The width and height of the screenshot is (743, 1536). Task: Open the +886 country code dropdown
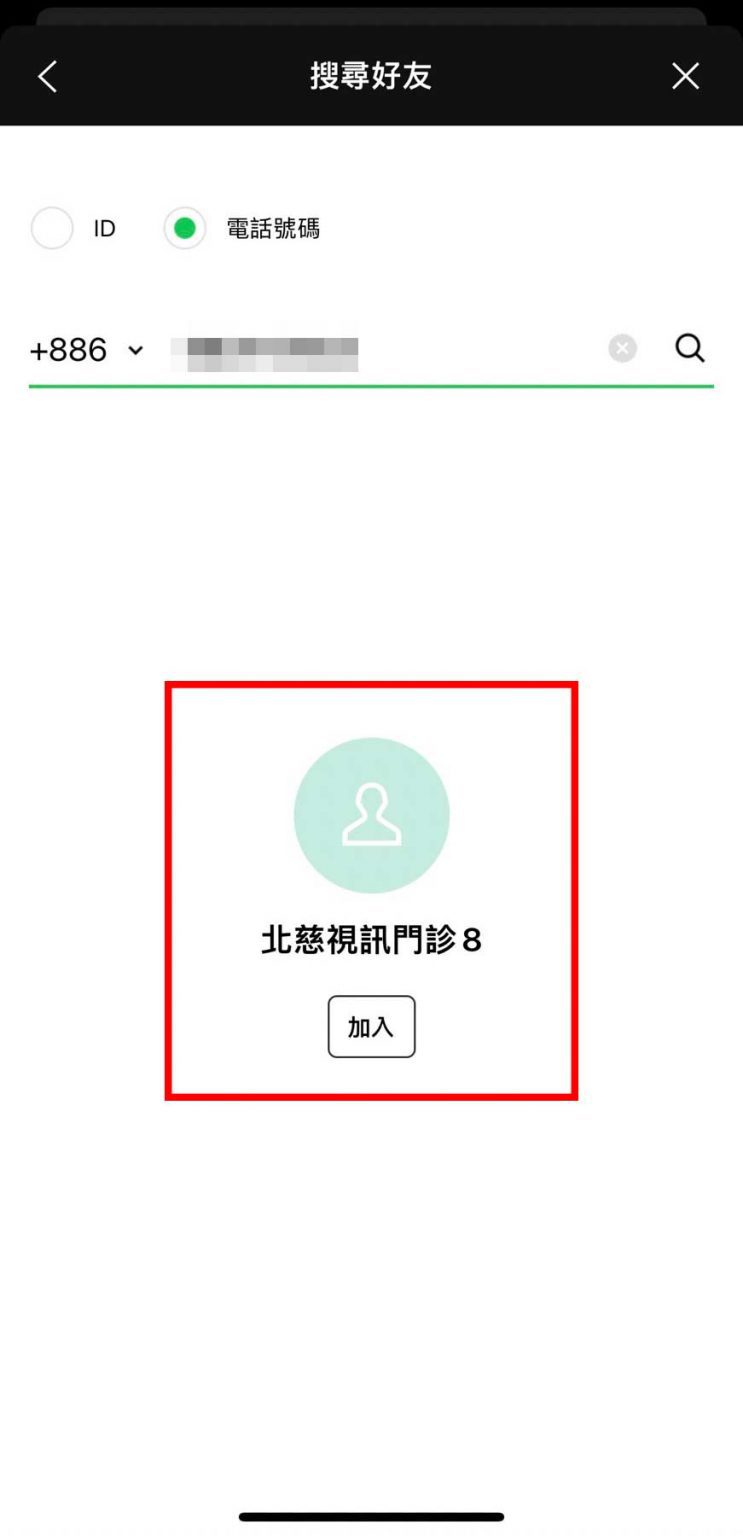pyautogui.click(x=87, y=350)
